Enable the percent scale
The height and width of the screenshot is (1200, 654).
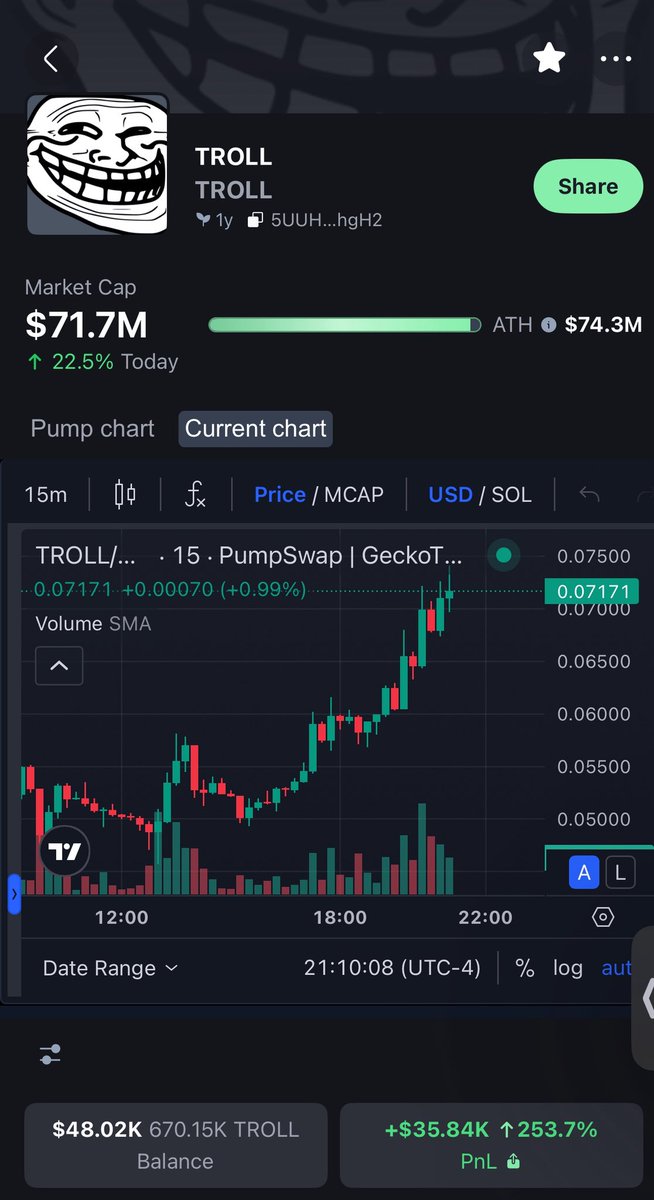525,968
